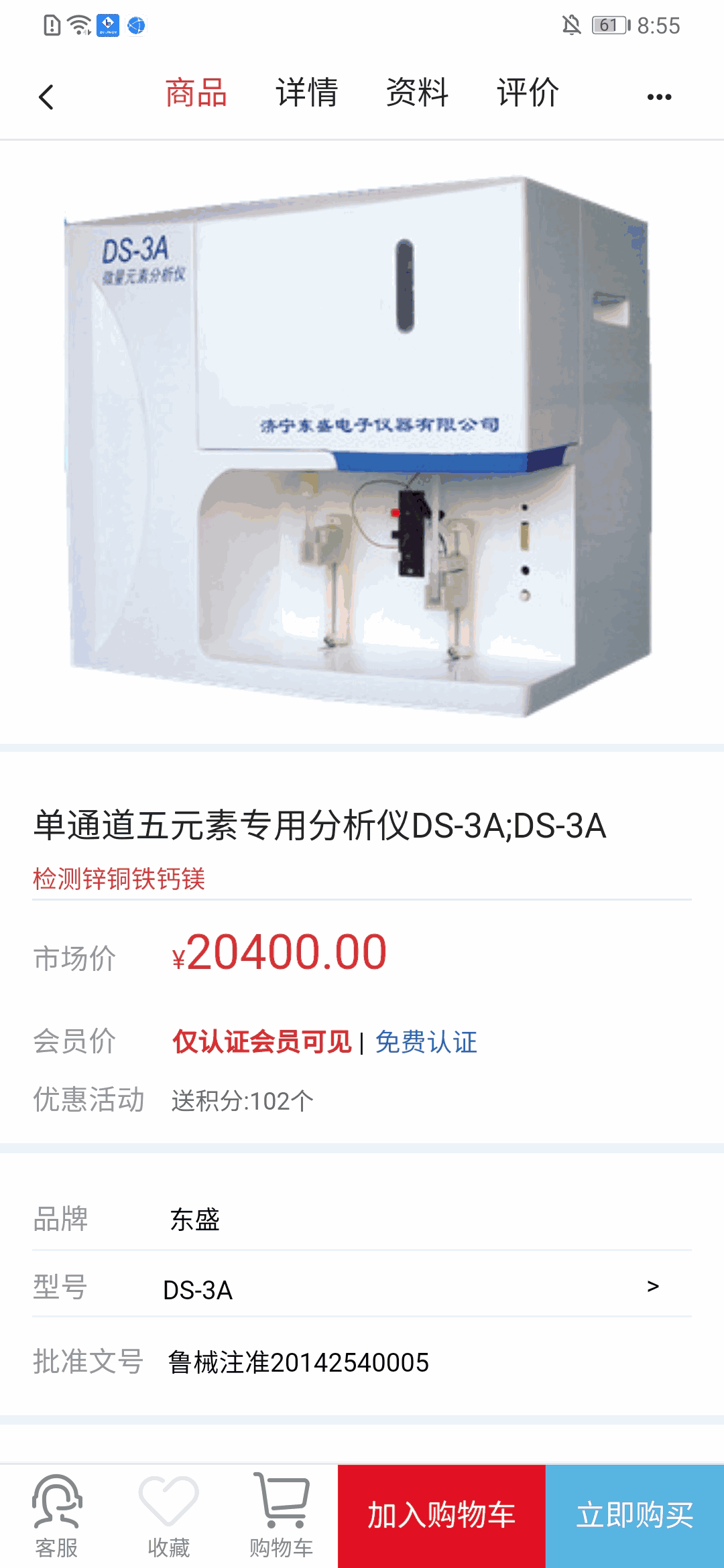
Task: Go back using the top-left arrow
Action: click(x=46, y=97)
